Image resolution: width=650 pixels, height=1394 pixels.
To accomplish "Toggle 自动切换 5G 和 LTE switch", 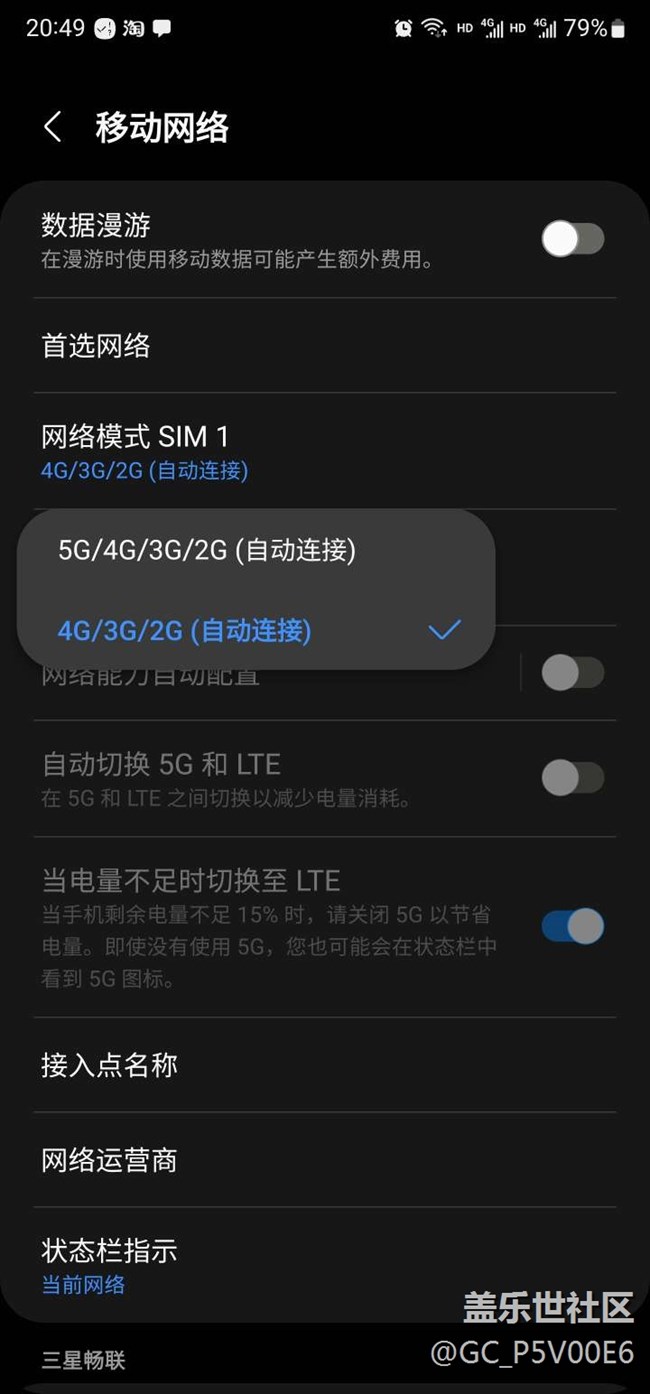I will [x=572, y=777].
